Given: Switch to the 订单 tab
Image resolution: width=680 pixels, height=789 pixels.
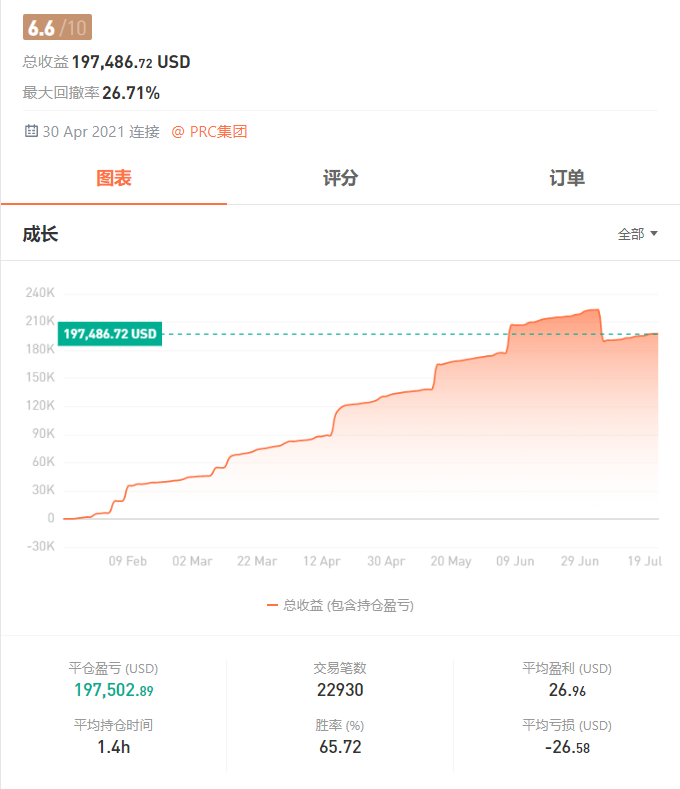Looking at the screenshot, I should click(567, 179).
